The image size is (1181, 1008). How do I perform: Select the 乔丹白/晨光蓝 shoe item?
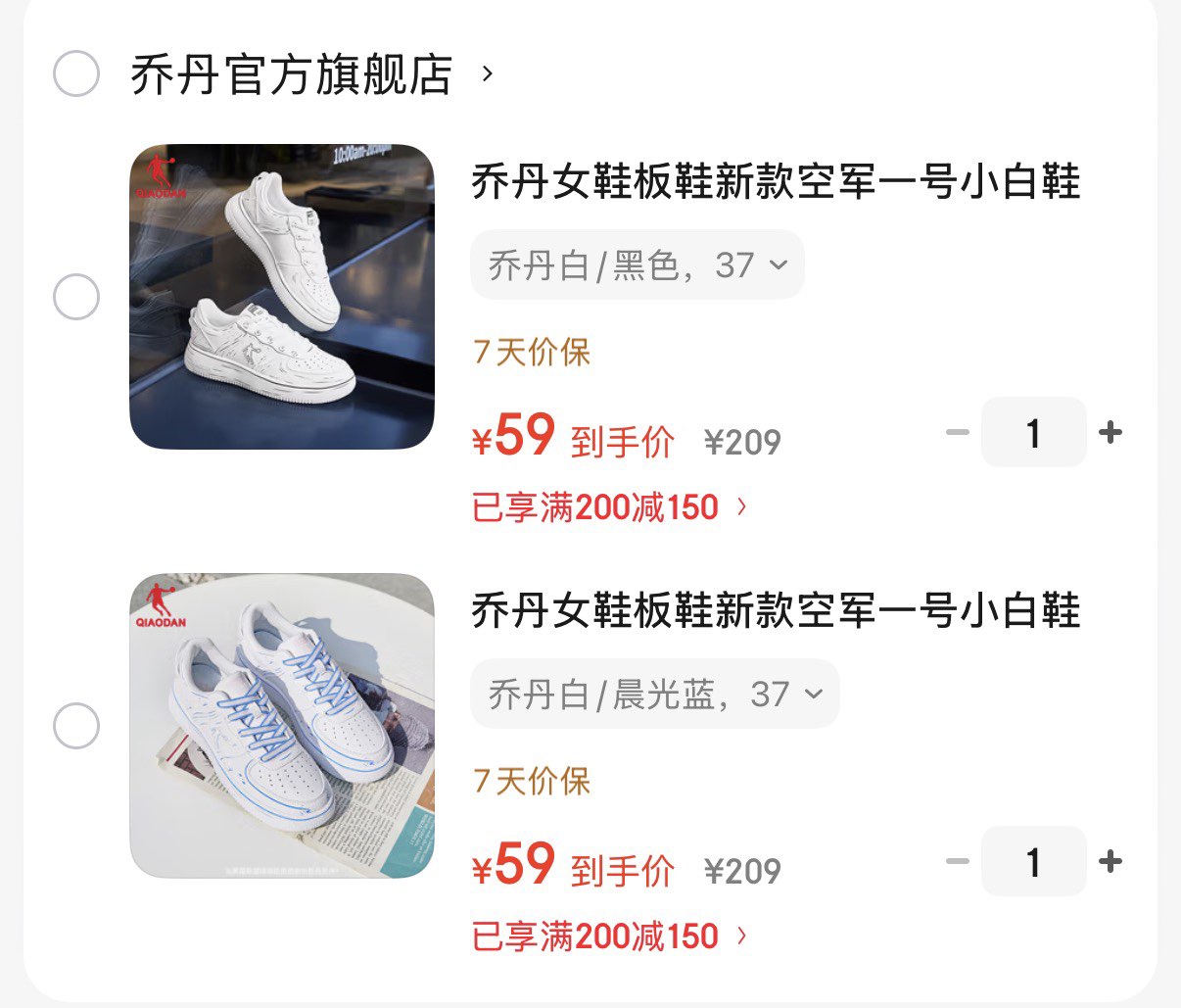tap(76, 726)
